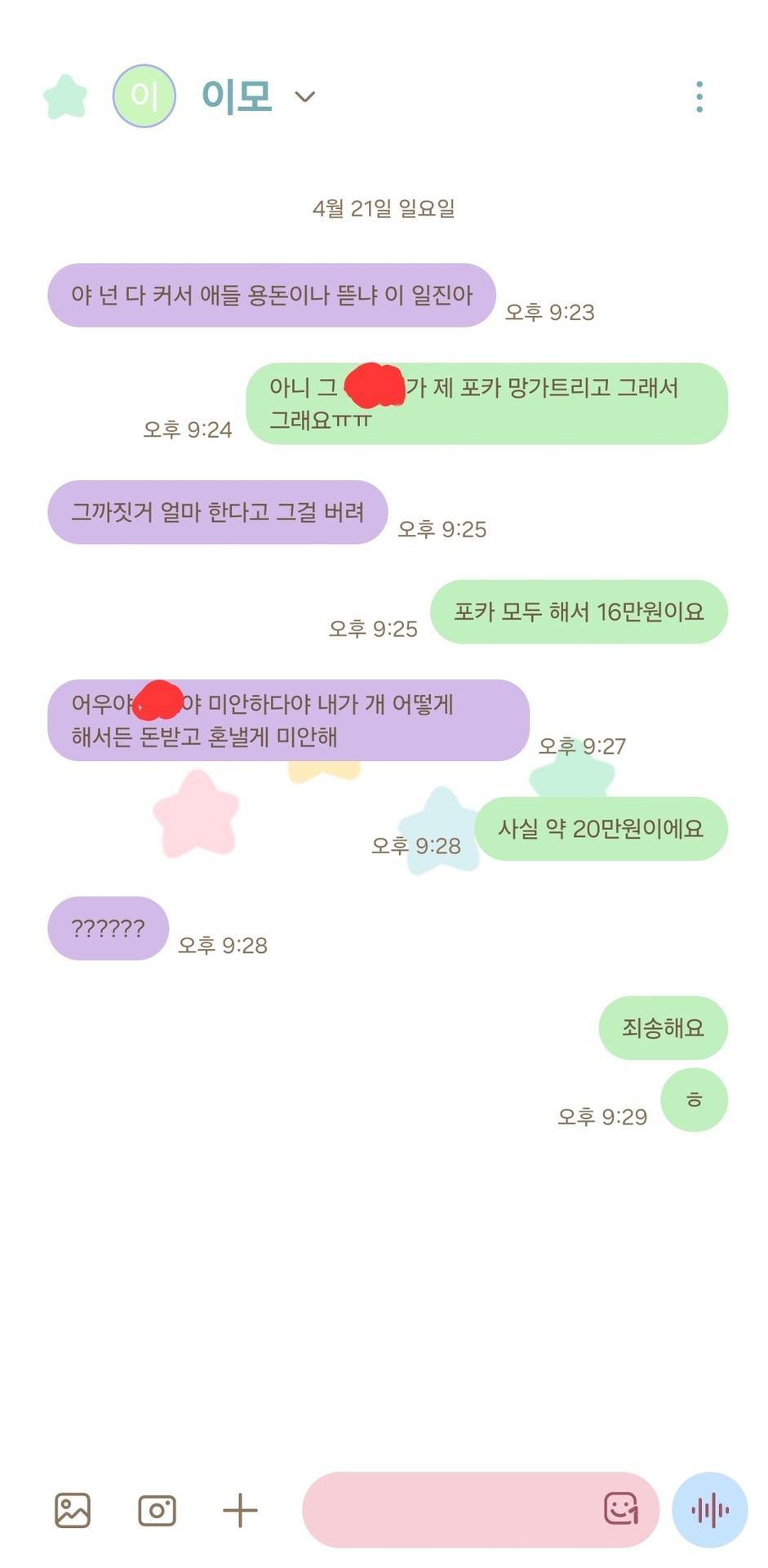This screenshot has width=768, height=1568.
Task: Open the chat options three-dot menu
Action: (x=699, y=96)
